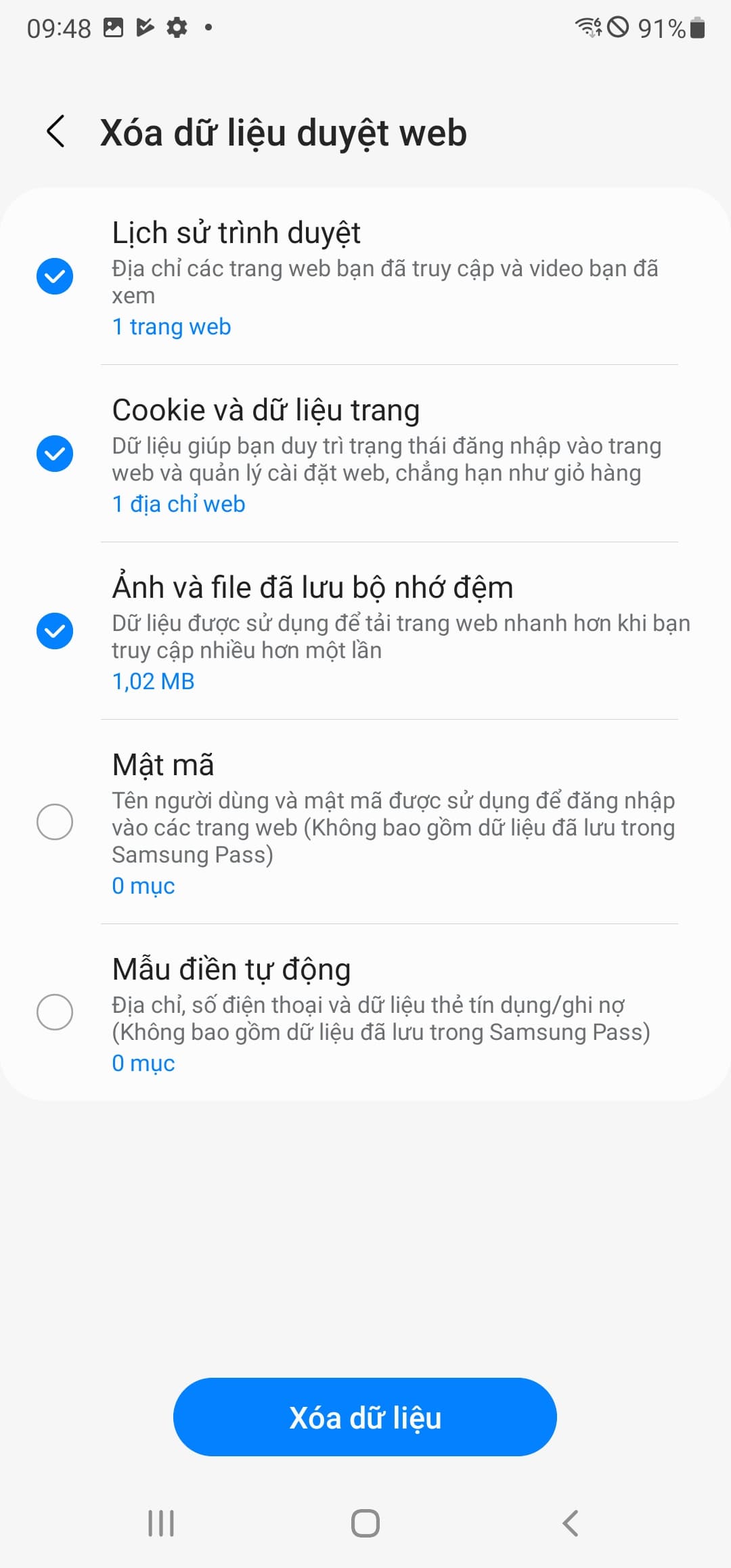Tap the Xóa dữ liệu button
This screenshot has height=1568, width=731.
(x=365, y=1417)
